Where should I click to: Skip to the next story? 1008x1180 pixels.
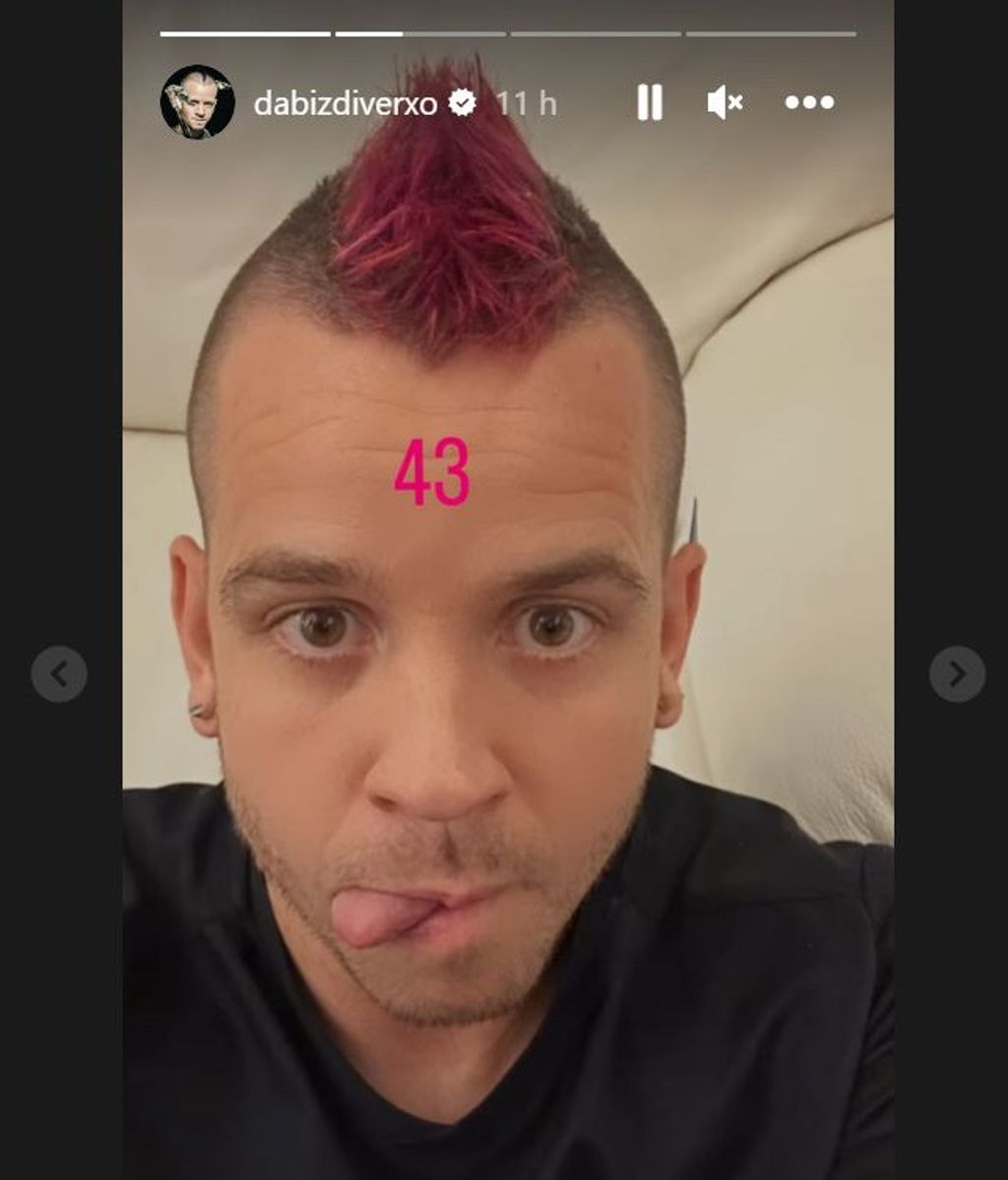(957, 674)
